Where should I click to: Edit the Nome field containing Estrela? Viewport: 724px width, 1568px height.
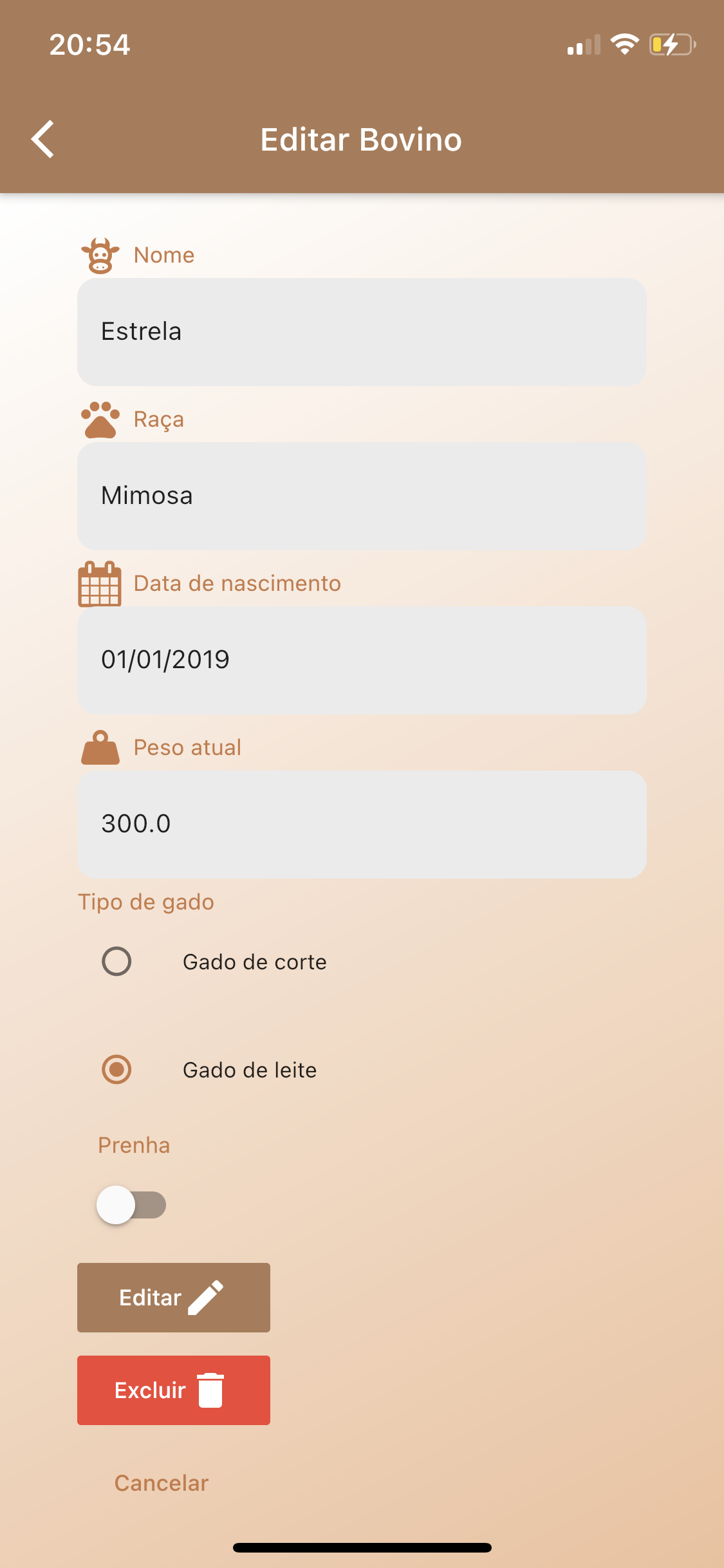pos(362,332)
